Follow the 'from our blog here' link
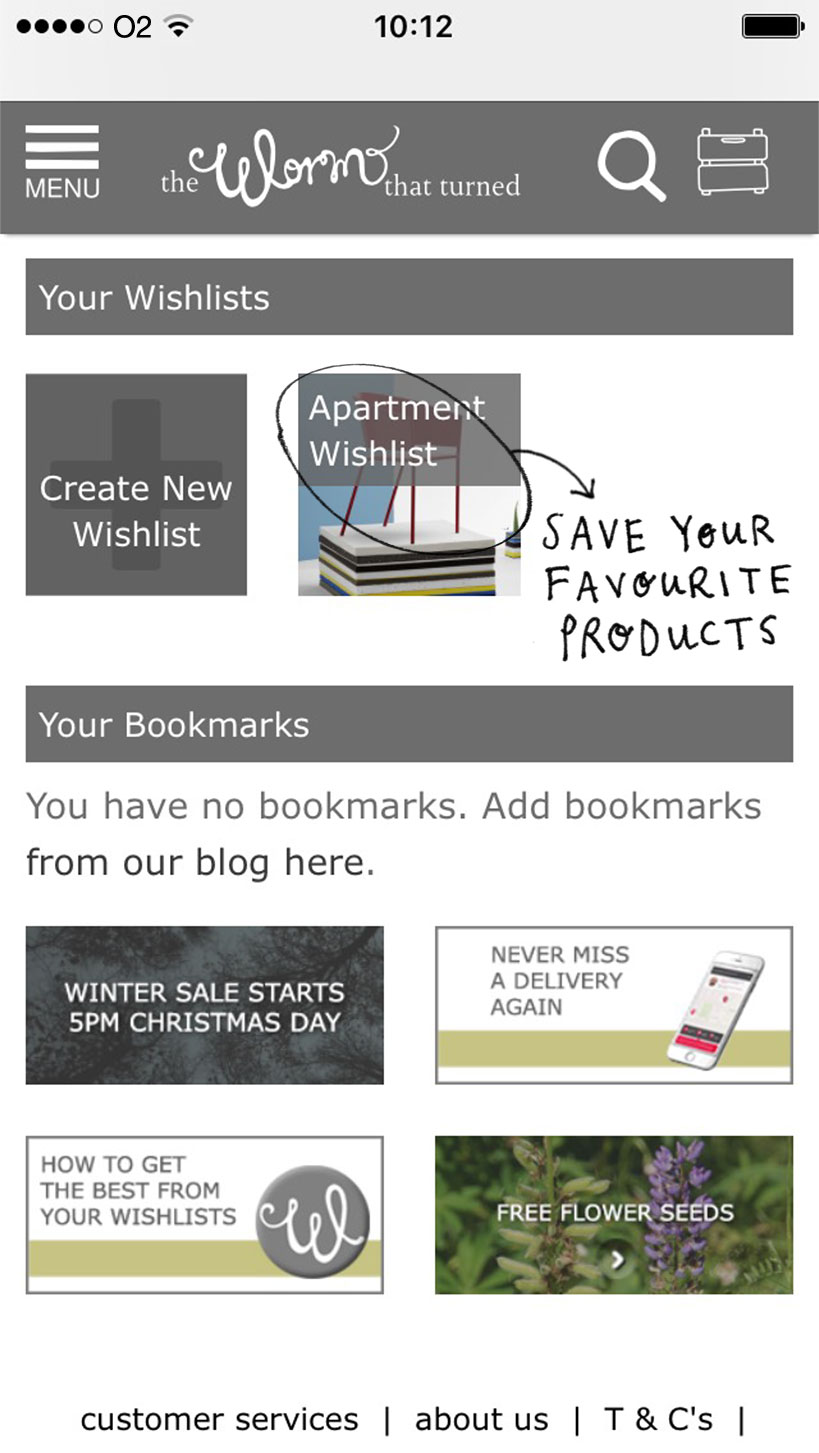The height and width of the screenshot is (1453, 819). pyautogui.click(x=200, y=861)
